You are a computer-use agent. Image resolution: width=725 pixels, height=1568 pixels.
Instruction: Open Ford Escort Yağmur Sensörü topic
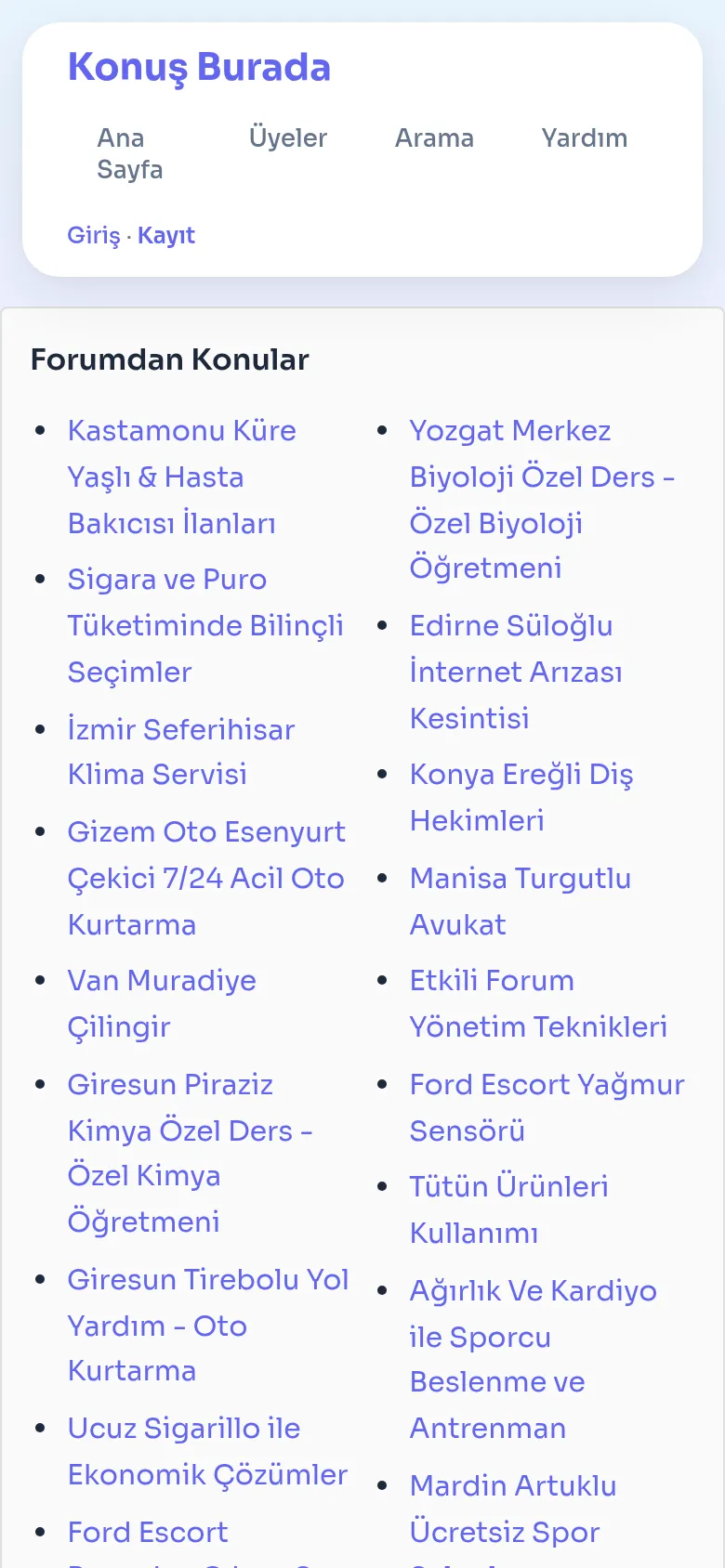pyautogui.click(x=547, y=1107)
